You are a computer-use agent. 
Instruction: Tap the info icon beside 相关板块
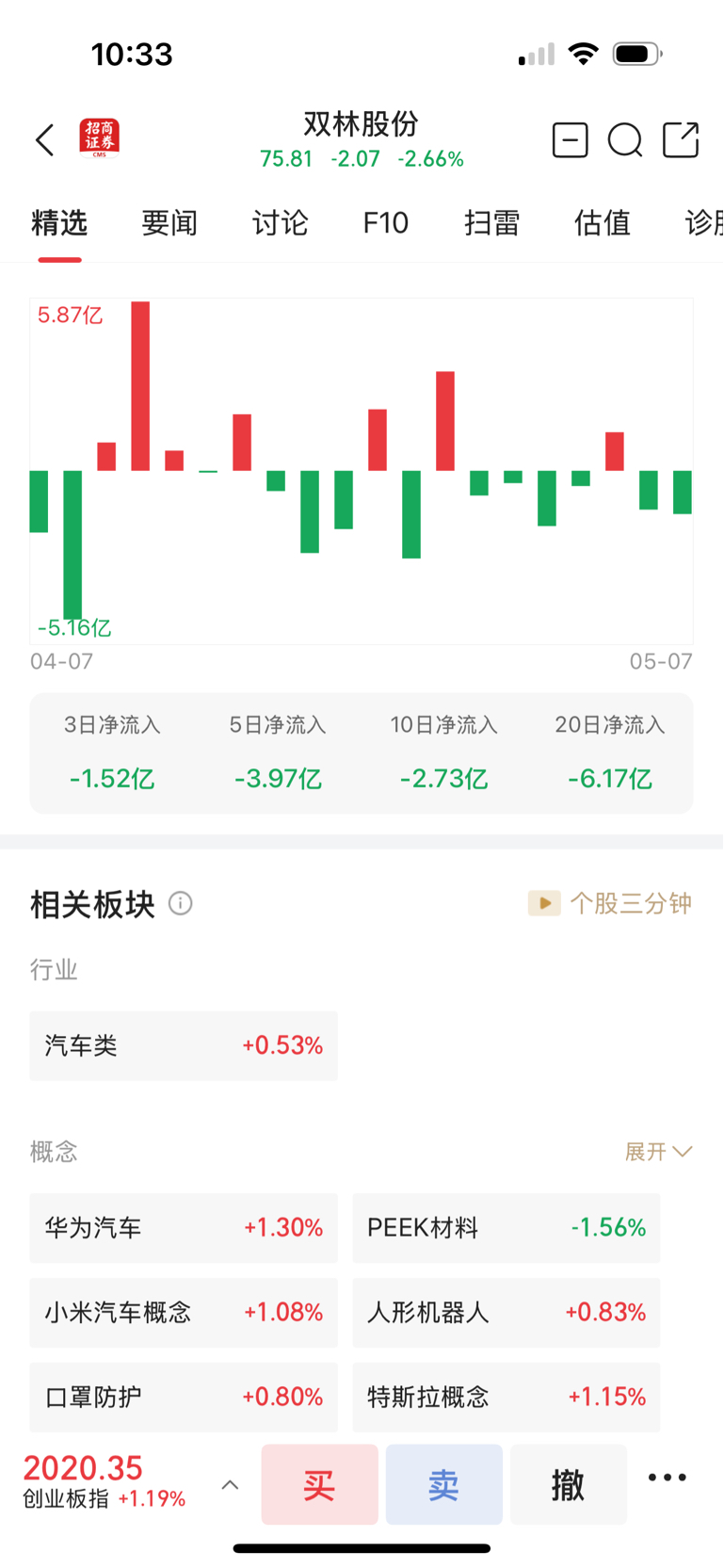pos(181,904)
